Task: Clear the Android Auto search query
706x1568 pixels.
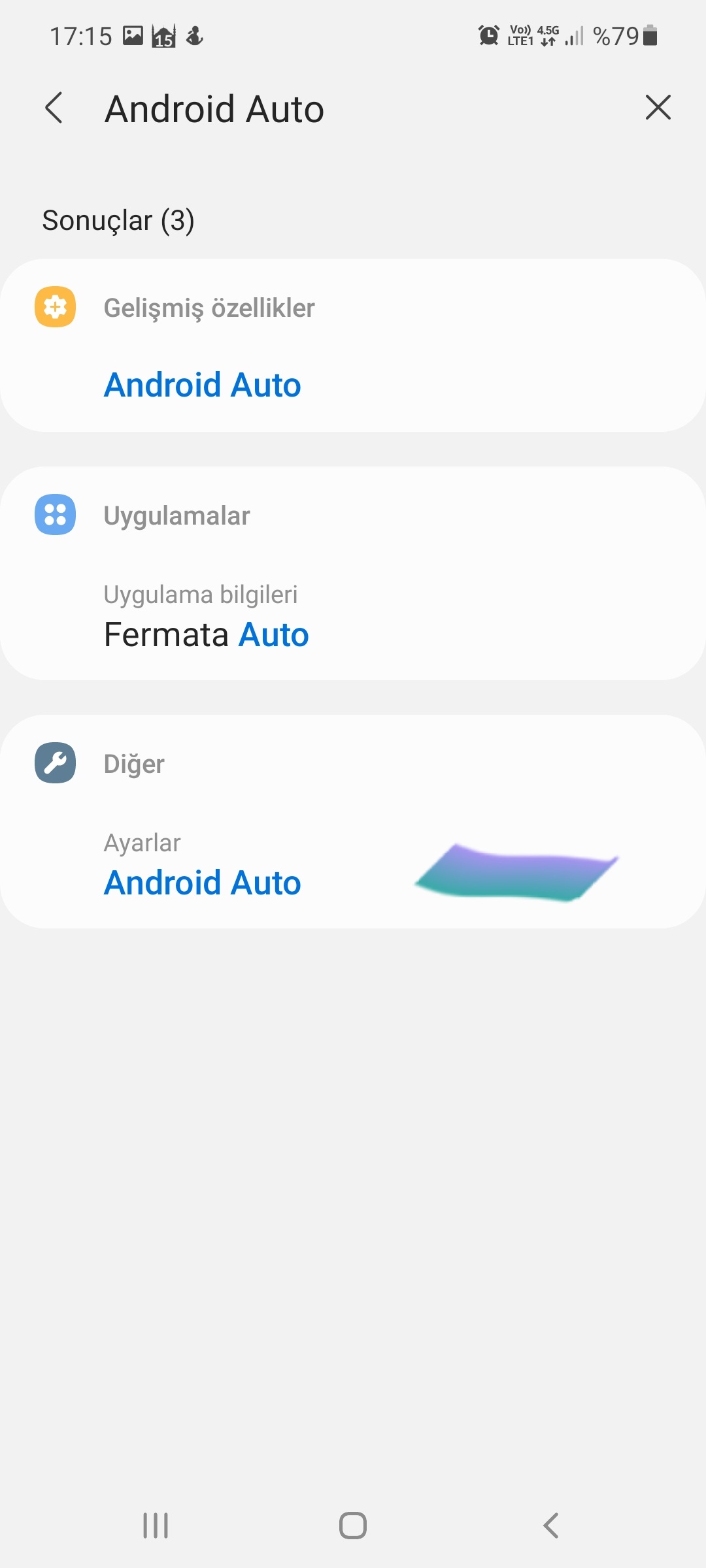Action: point(658,107)
